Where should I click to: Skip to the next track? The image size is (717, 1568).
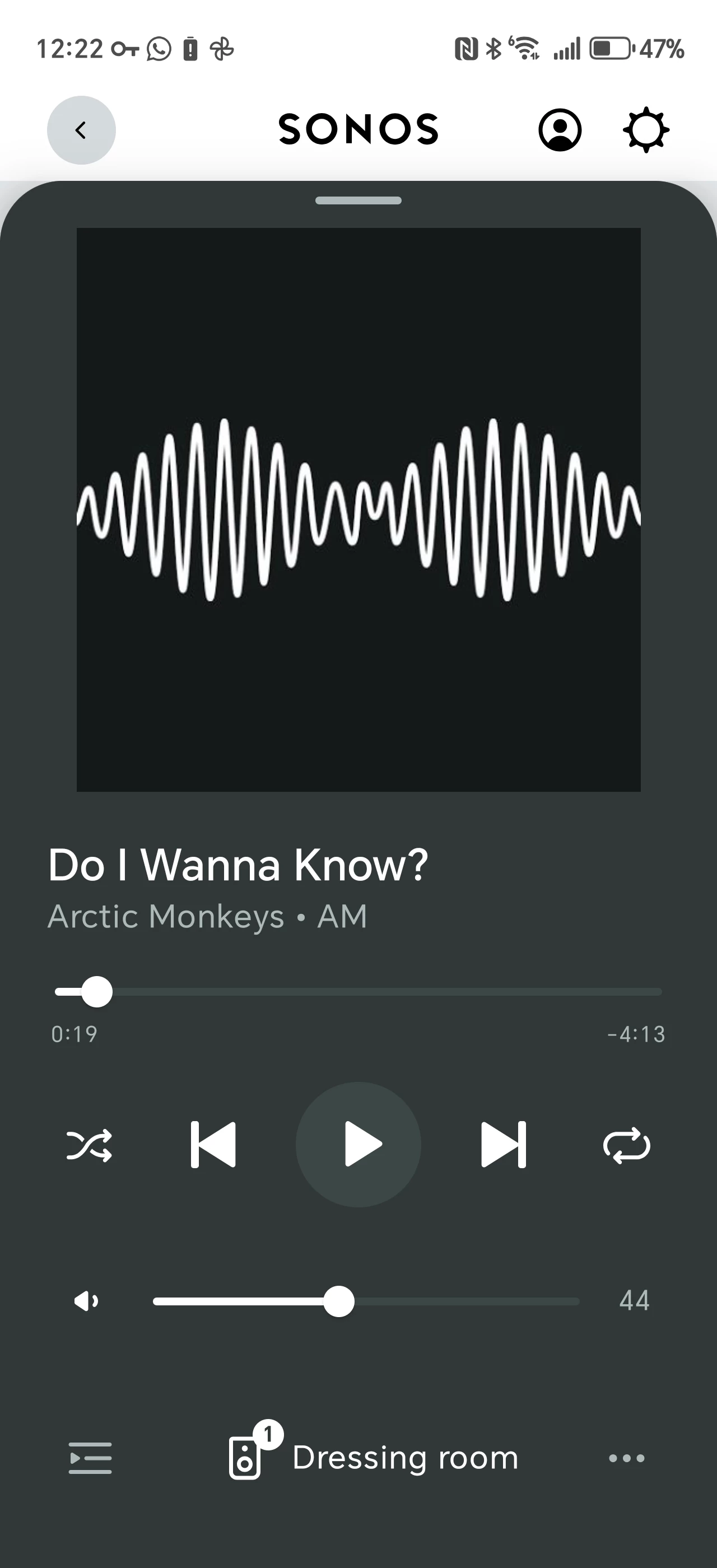tap(504, 1144)
